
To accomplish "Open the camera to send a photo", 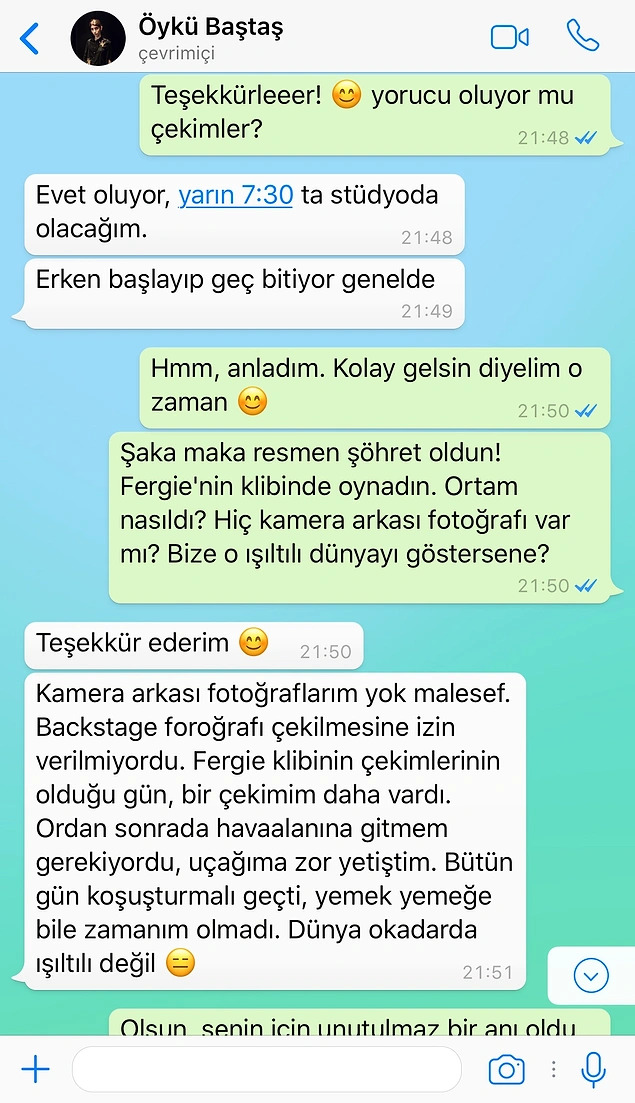I will 506,1070.
